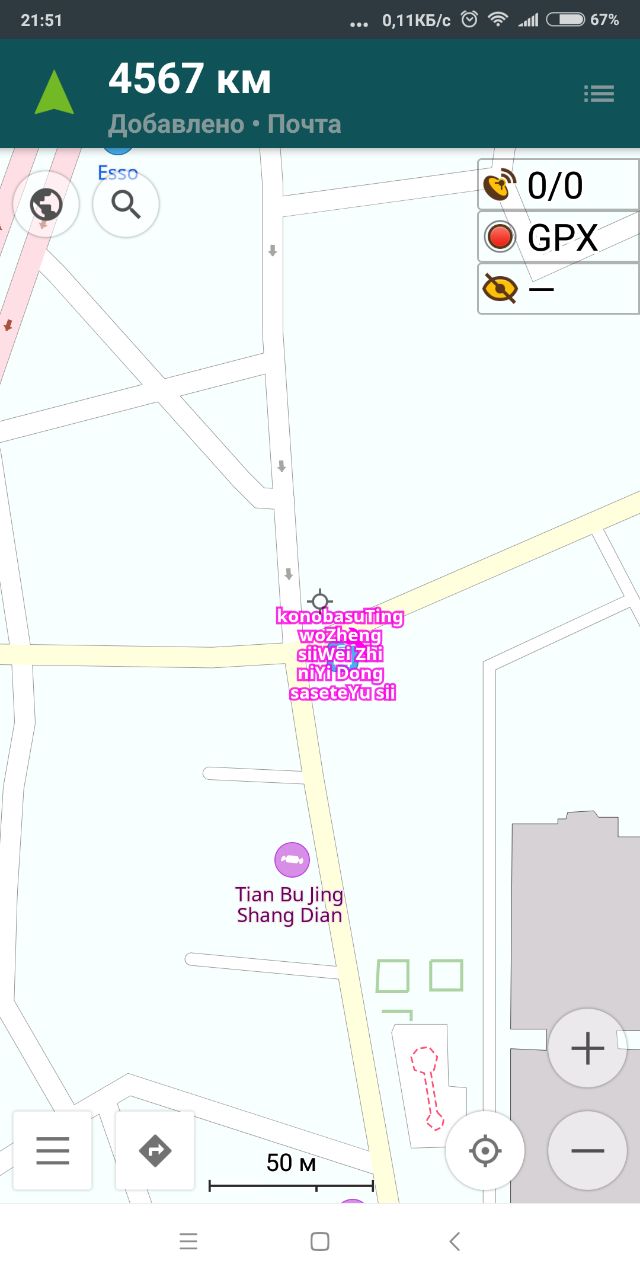Open recent apps from navigation bar

pyautogui.click(x=188, y=1242)
